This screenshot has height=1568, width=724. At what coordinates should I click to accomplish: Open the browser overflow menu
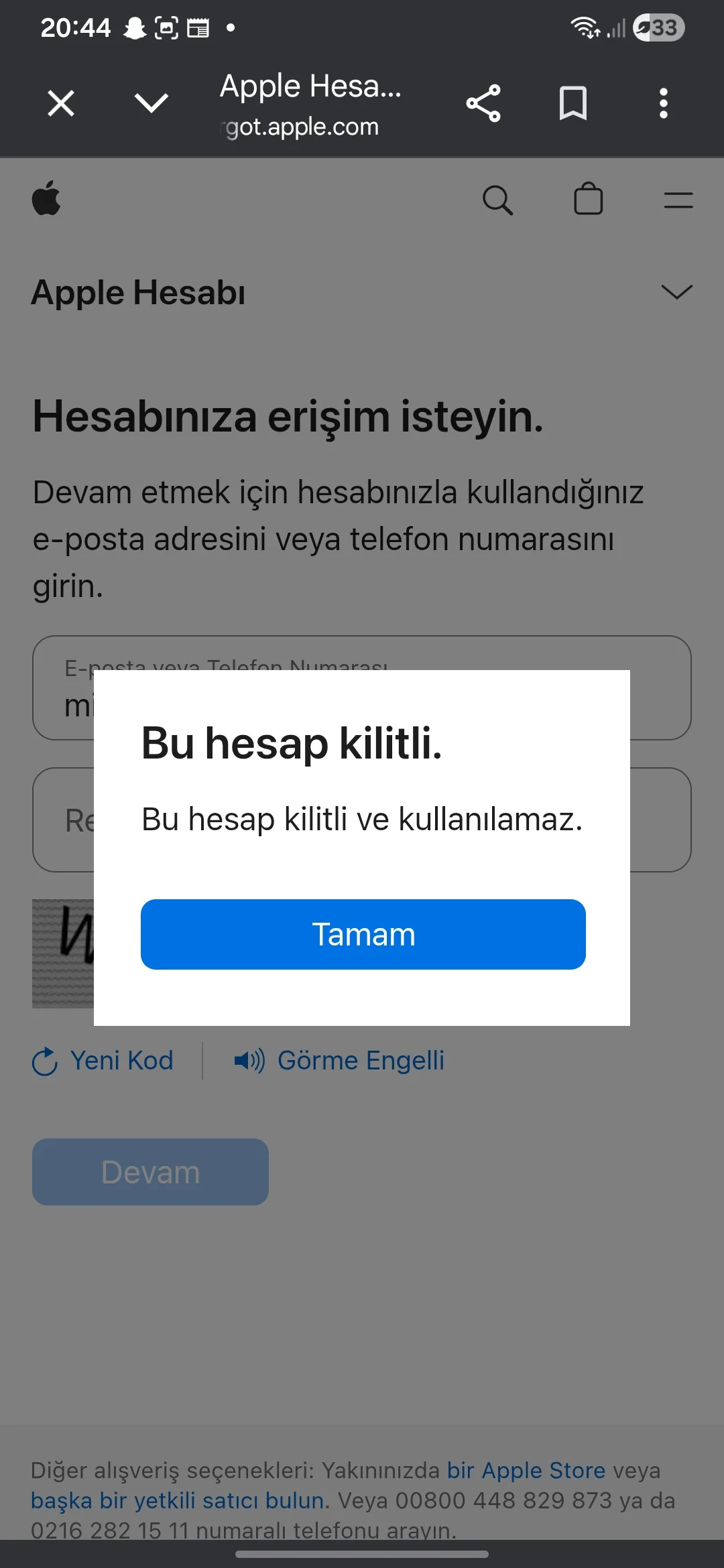[663, 103]
